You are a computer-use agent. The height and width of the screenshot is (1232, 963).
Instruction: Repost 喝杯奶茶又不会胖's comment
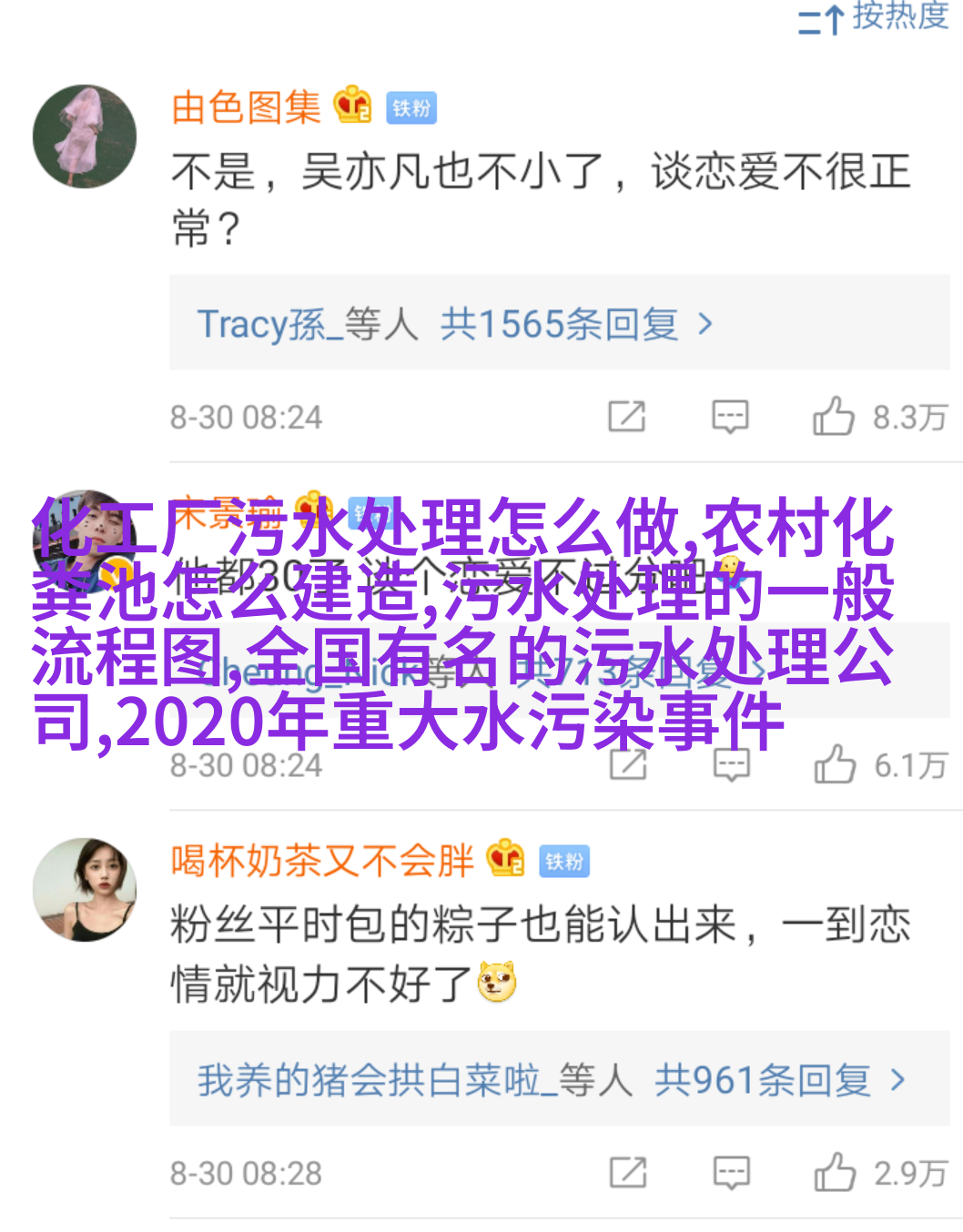click(x=628, y=1173)
